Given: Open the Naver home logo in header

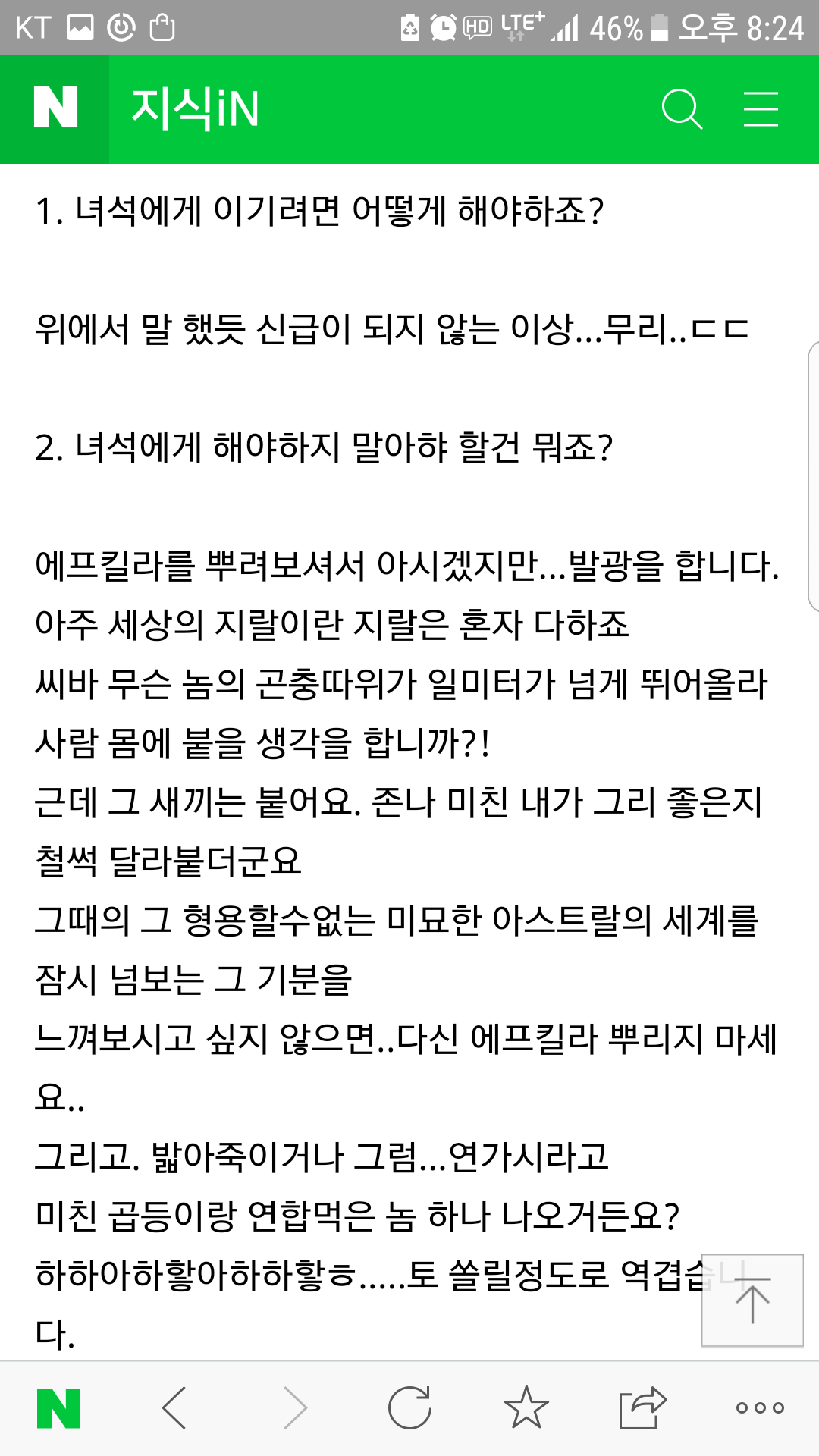Looking at the screenshot, I should [55, 108].
